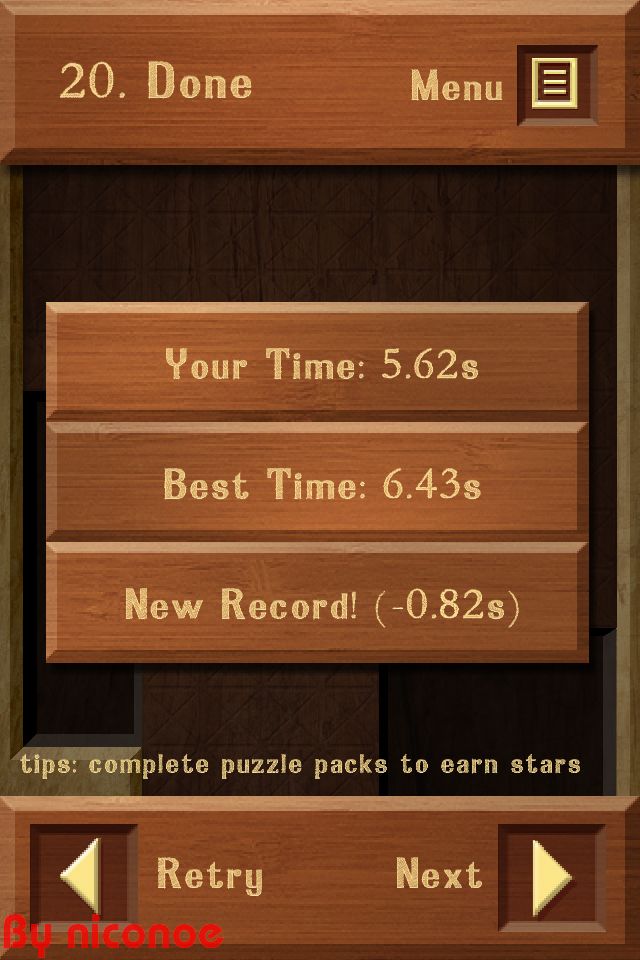Go to the Next puzzle
The width and height of the screenshot is (640, 960).
tap(550, 876)
